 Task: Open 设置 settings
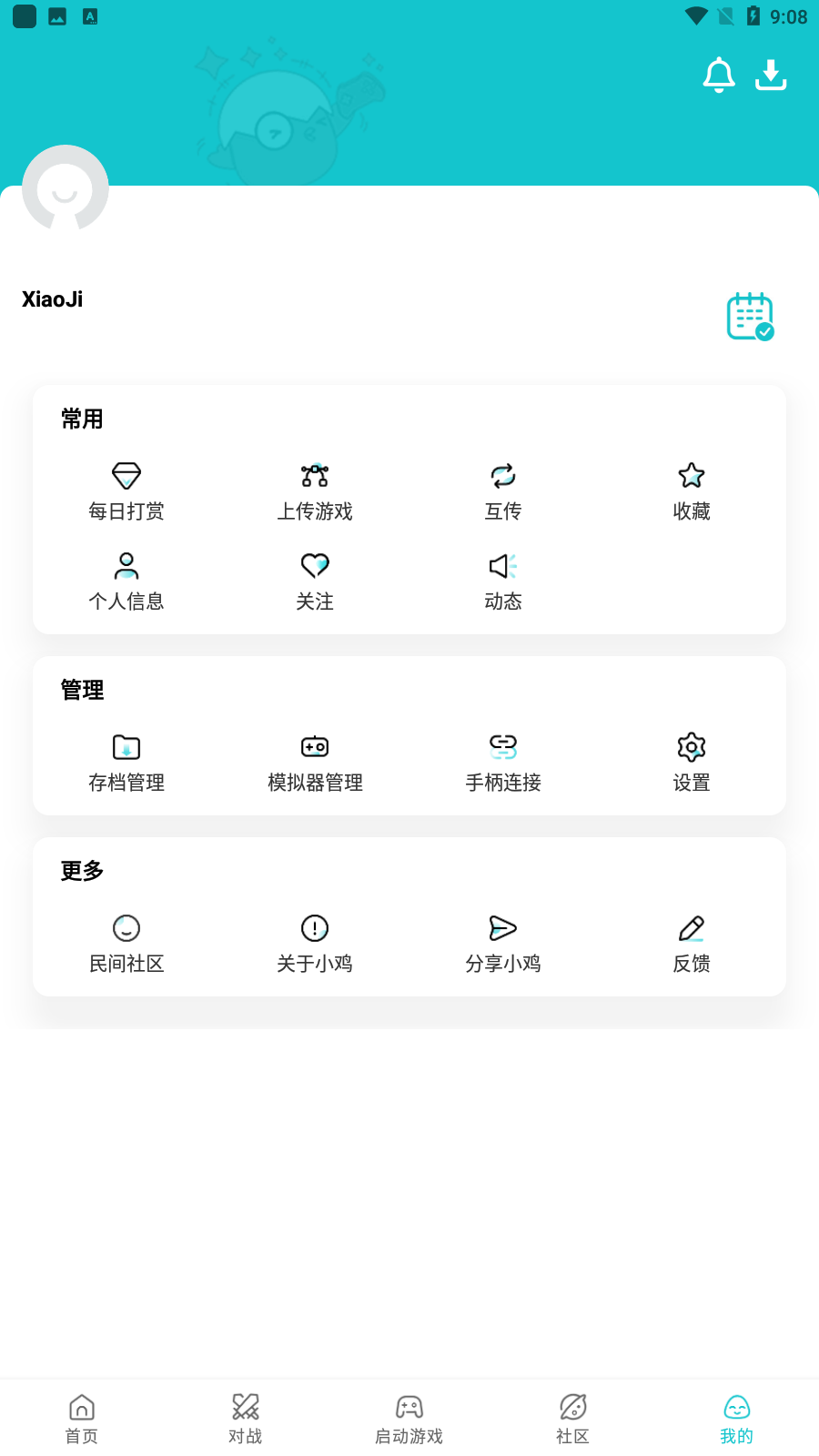(692, 763)
